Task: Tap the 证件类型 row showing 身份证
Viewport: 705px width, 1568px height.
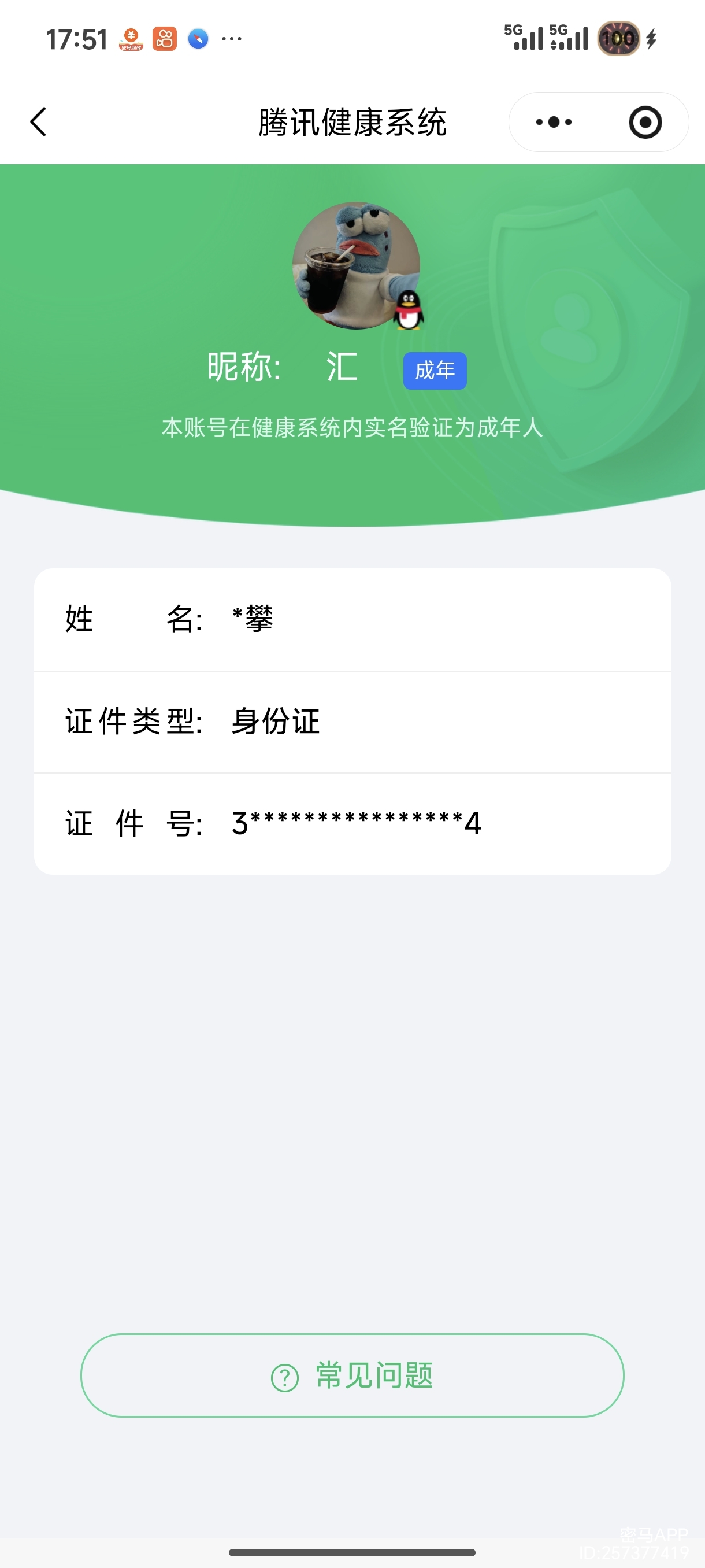Action: (352, 722)
